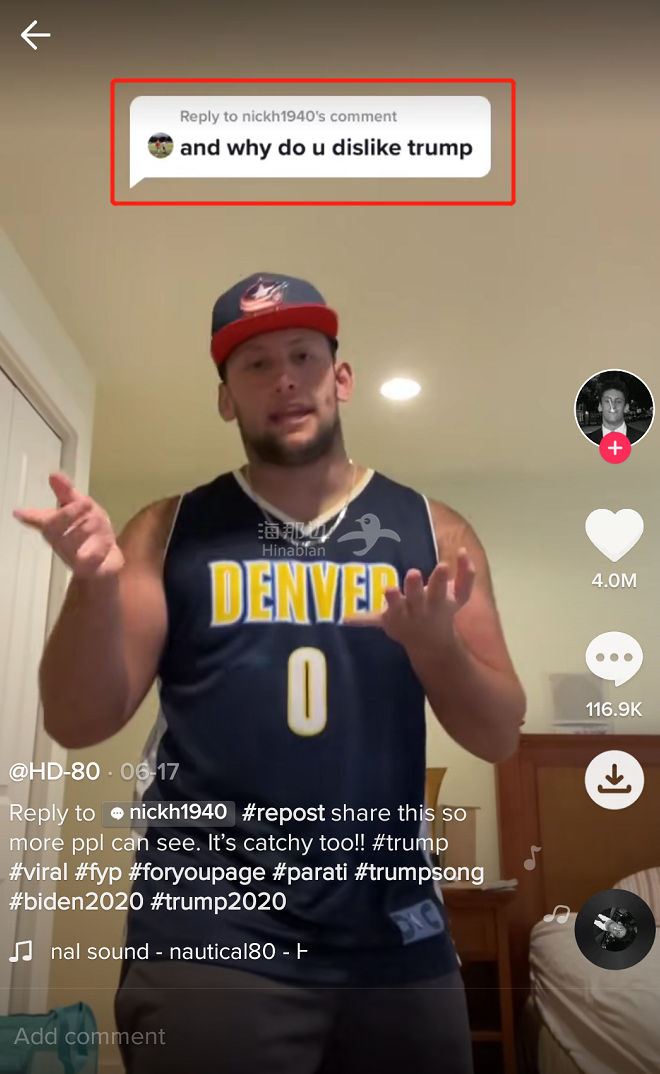The height and width of the screenshot is (1074, 660).
Task: Tap the Add comment field
Action: 90,1036
